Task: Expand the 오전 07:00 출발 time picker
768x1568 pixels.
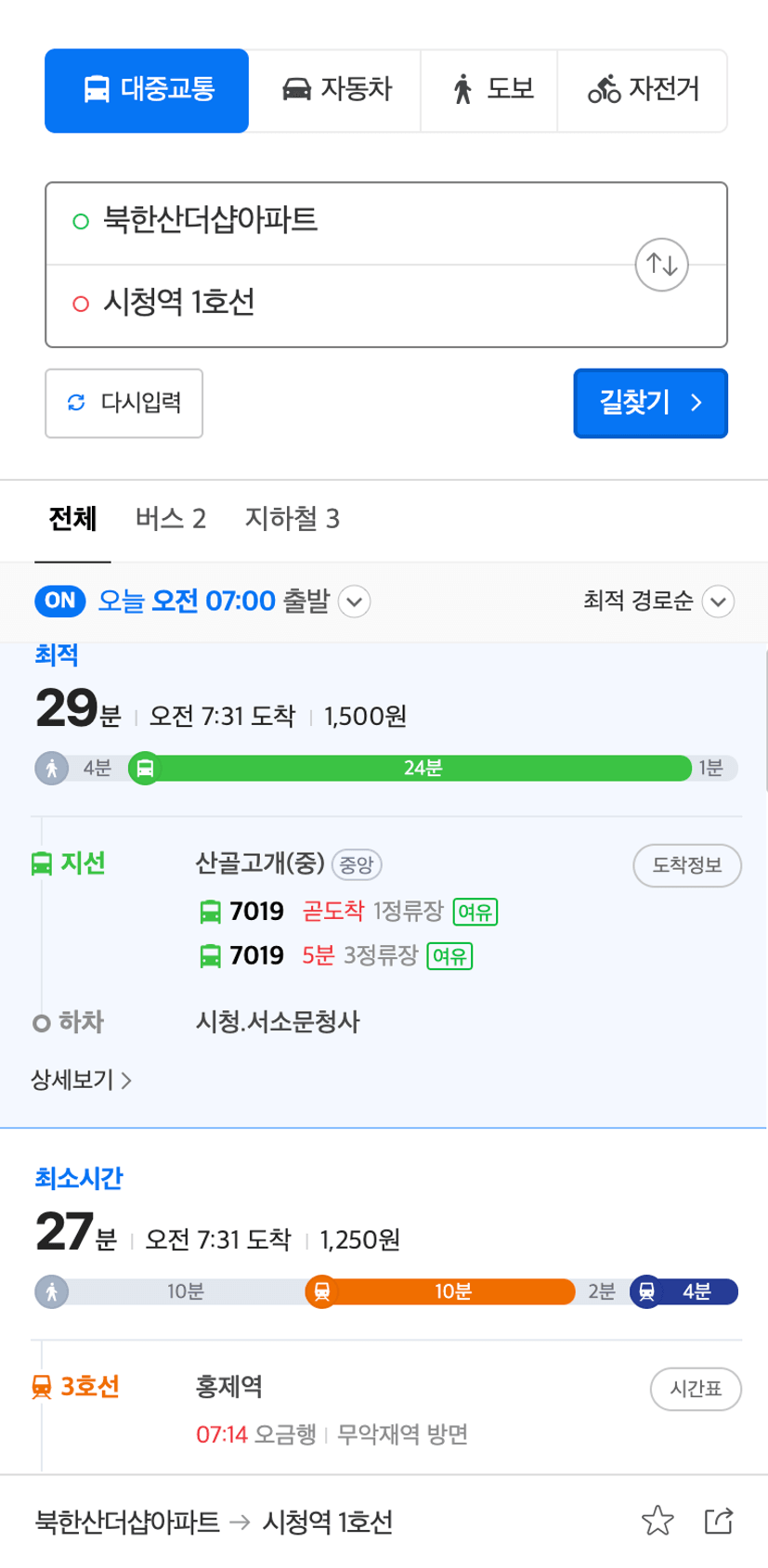Action: coord(234,602)
